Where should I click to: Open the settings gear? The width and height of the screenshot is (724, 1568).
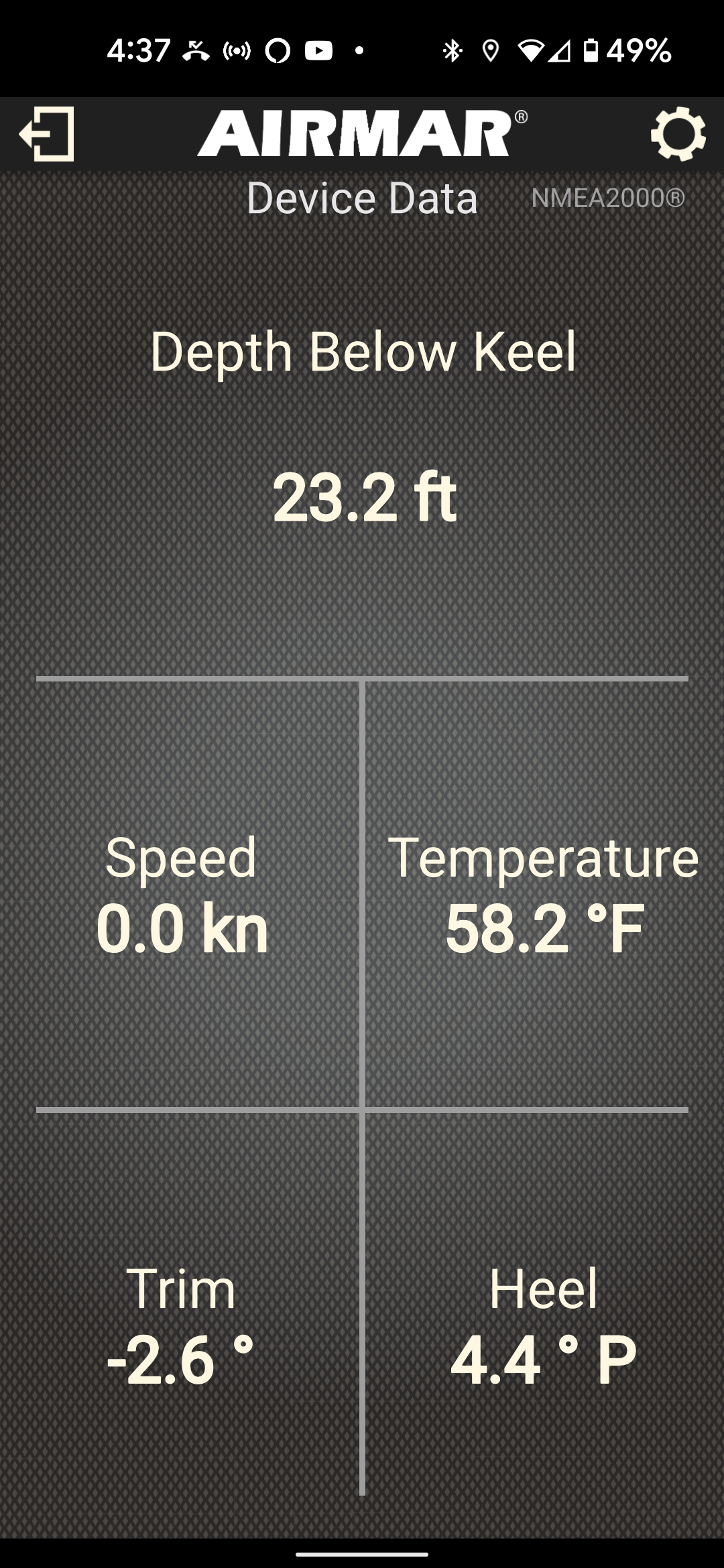click(678, 134)
